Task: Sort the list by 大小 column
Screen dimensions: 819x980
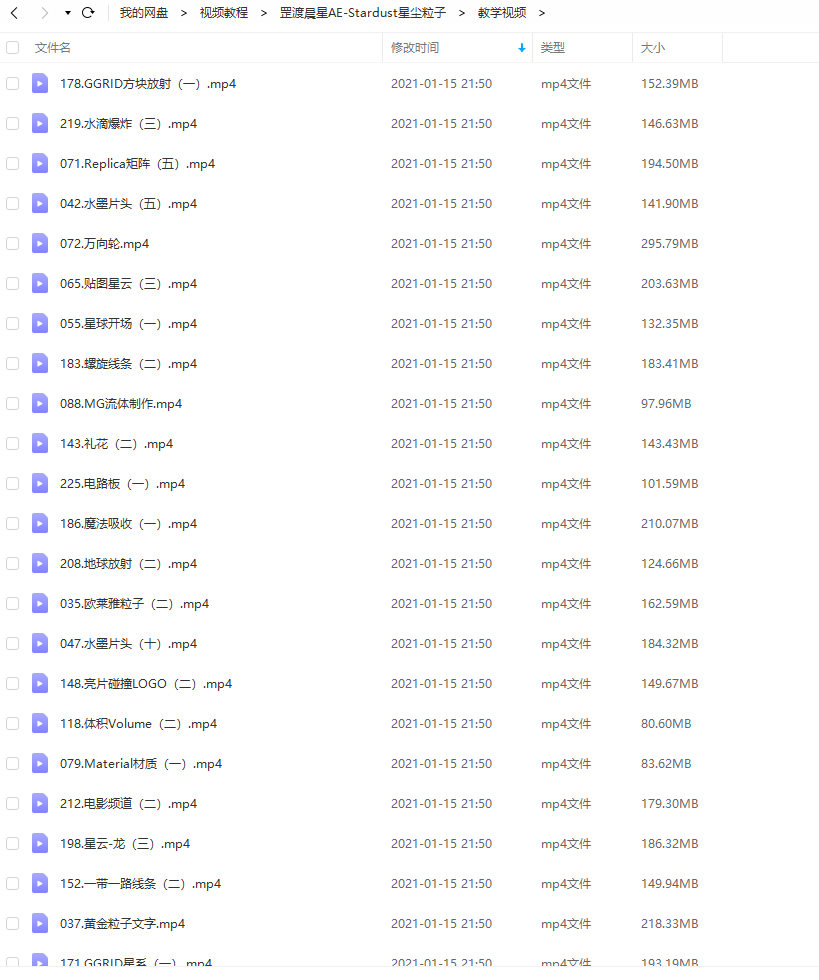Action: point(652,48)
